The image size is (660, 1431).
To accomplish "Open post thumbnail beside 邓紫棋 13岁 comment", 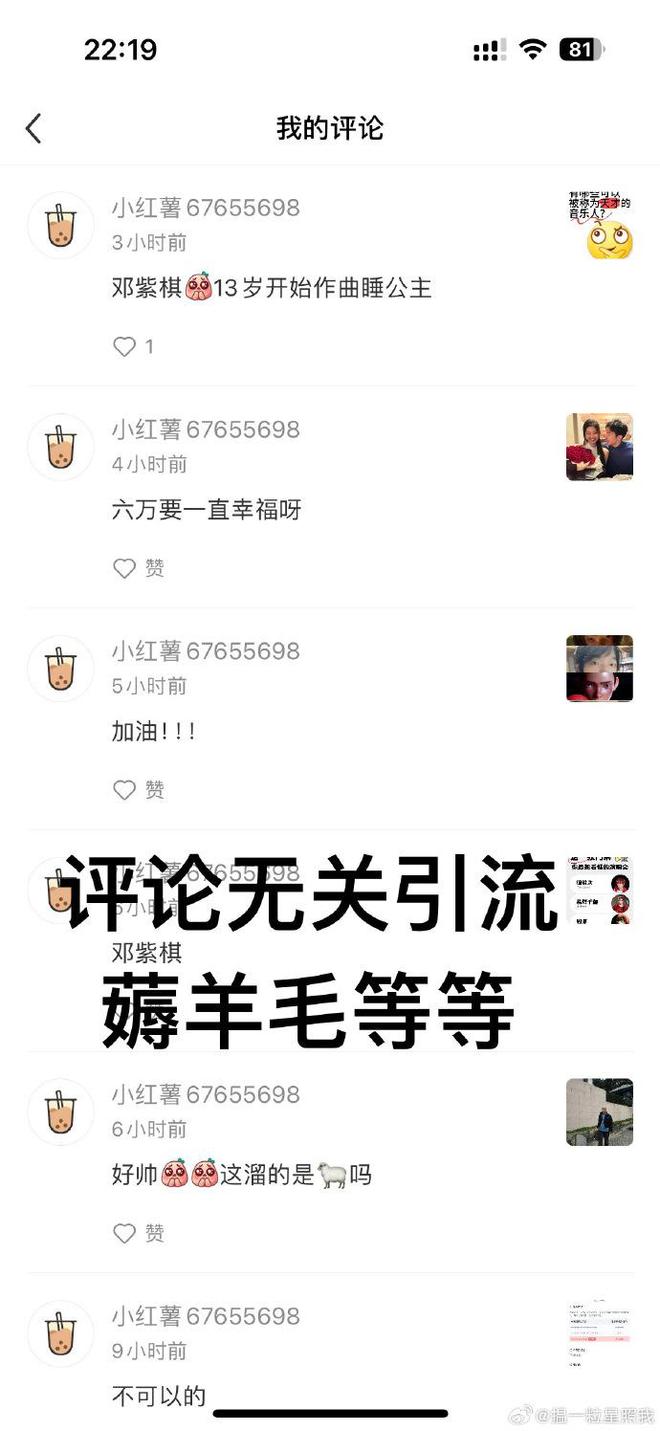I will tap(599, 226).
